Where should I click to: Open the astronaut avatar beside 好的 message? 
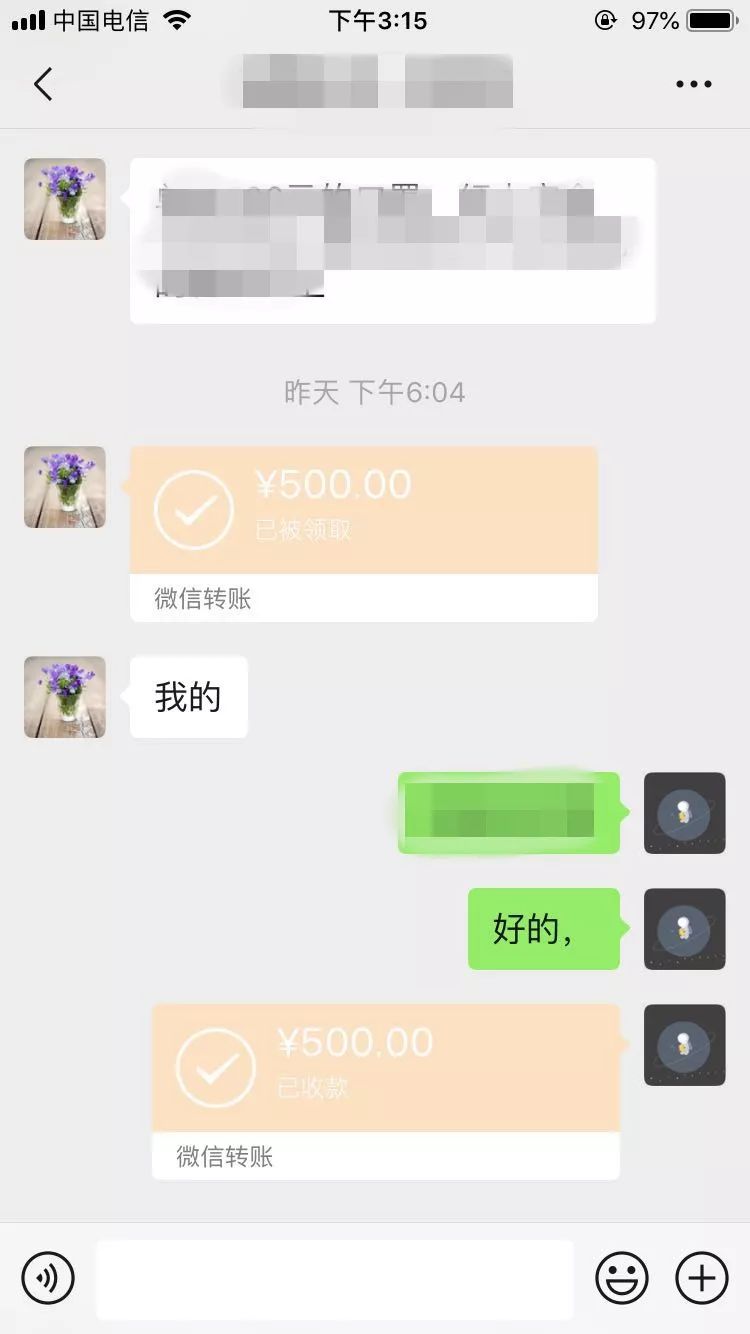684,929
